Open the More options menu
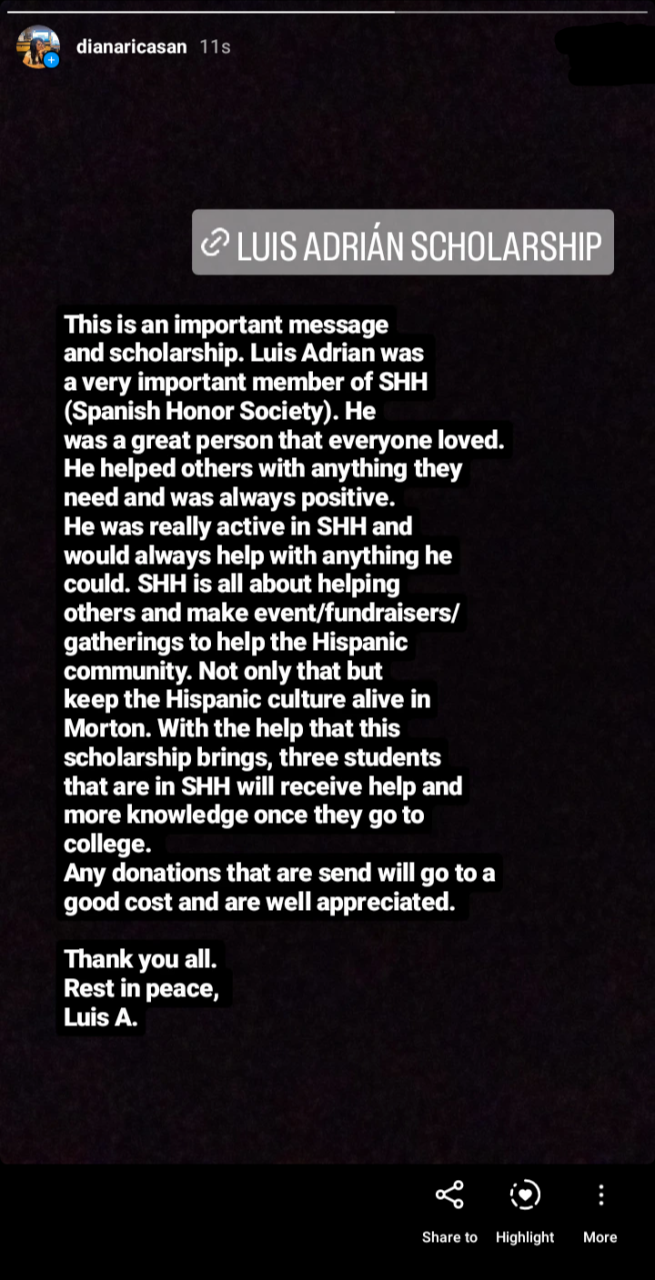The height and width of the screenshot is (1280, 655). pos(600,1209)
